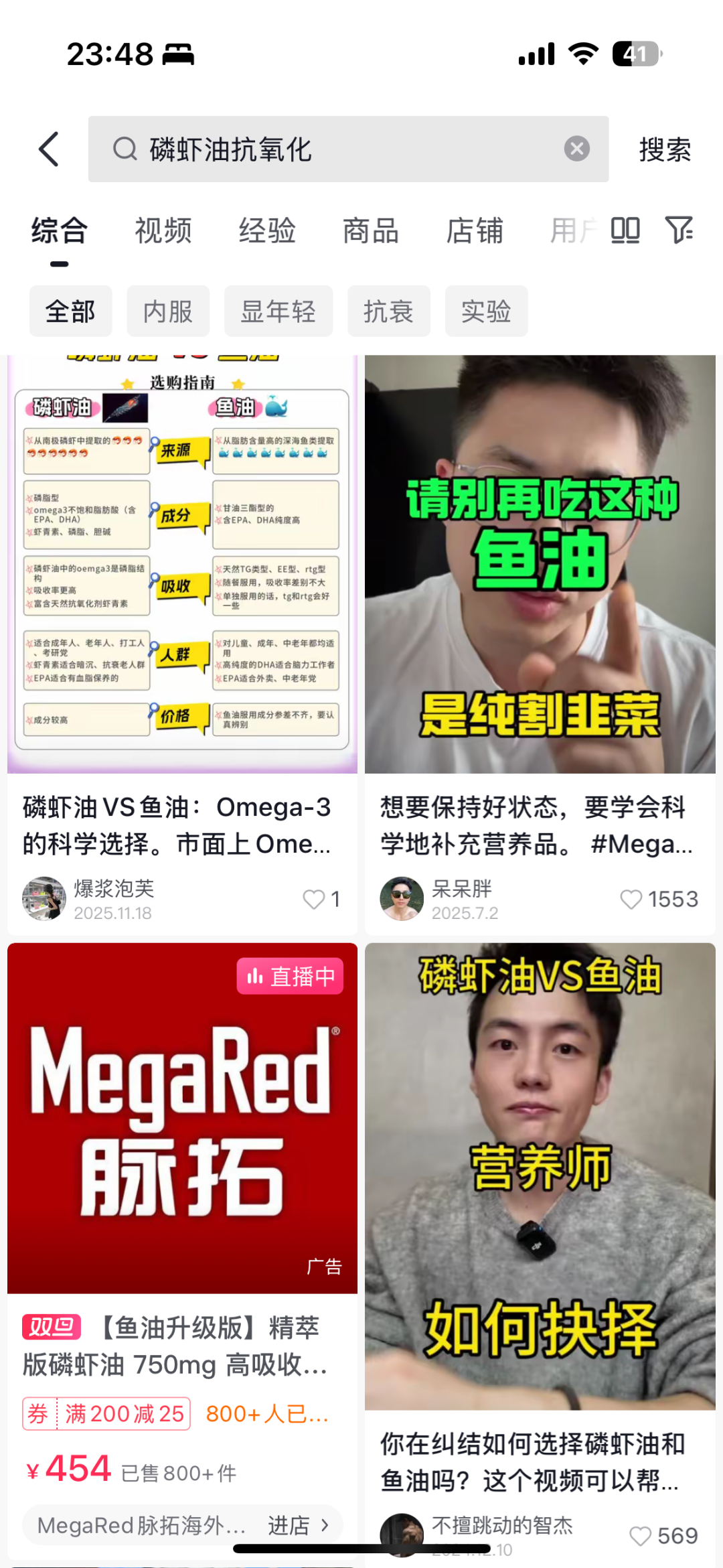Select the 实验 filter chip

[x=486, y=311]
